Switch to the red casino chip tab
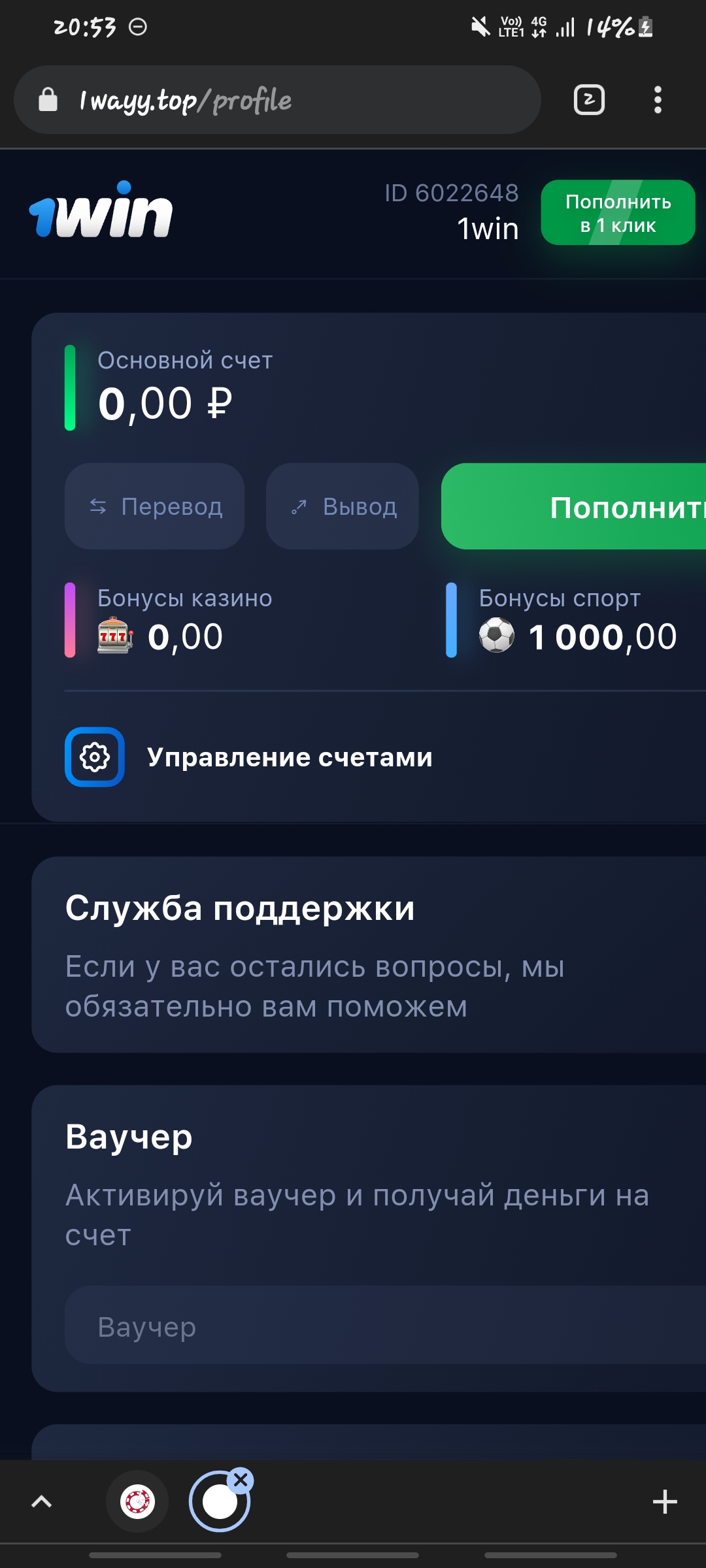 click(137, 1501)
